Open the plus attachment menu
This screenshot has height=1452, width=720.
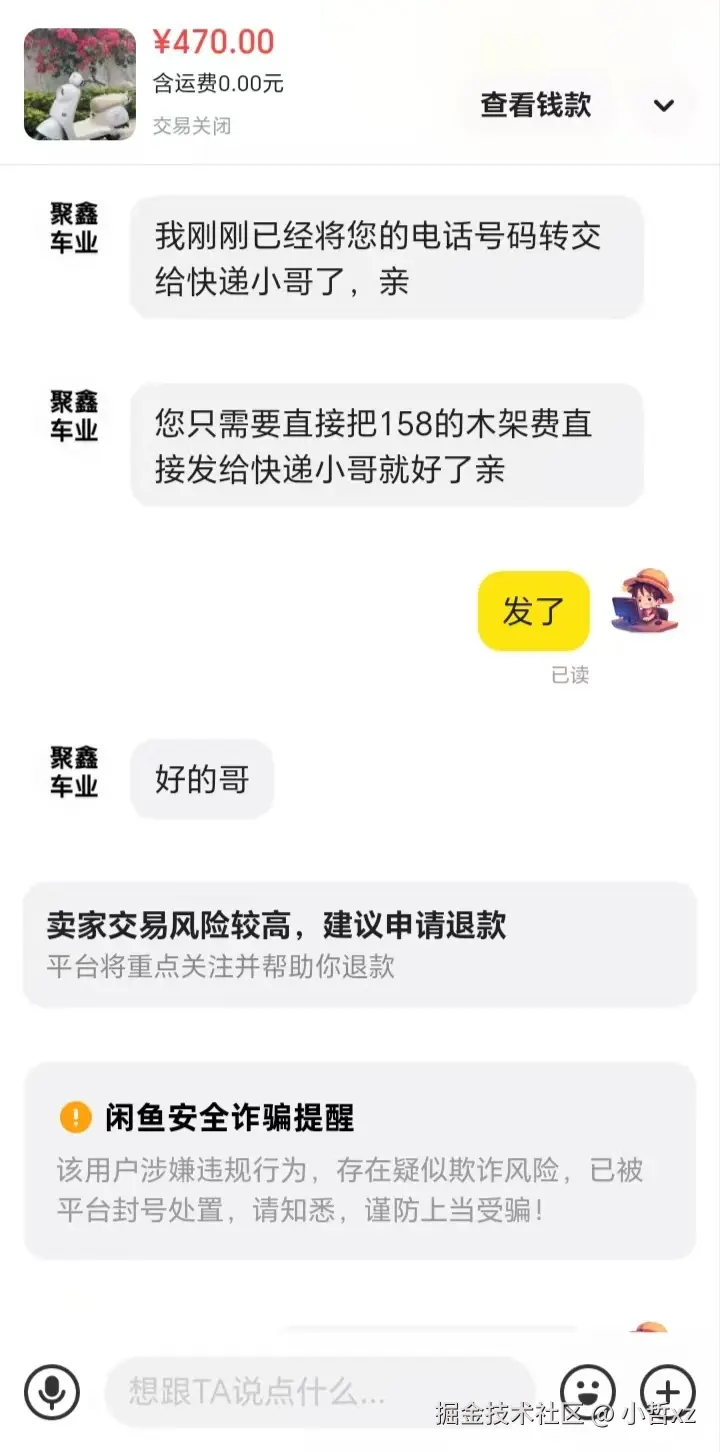click(667, 1391)
